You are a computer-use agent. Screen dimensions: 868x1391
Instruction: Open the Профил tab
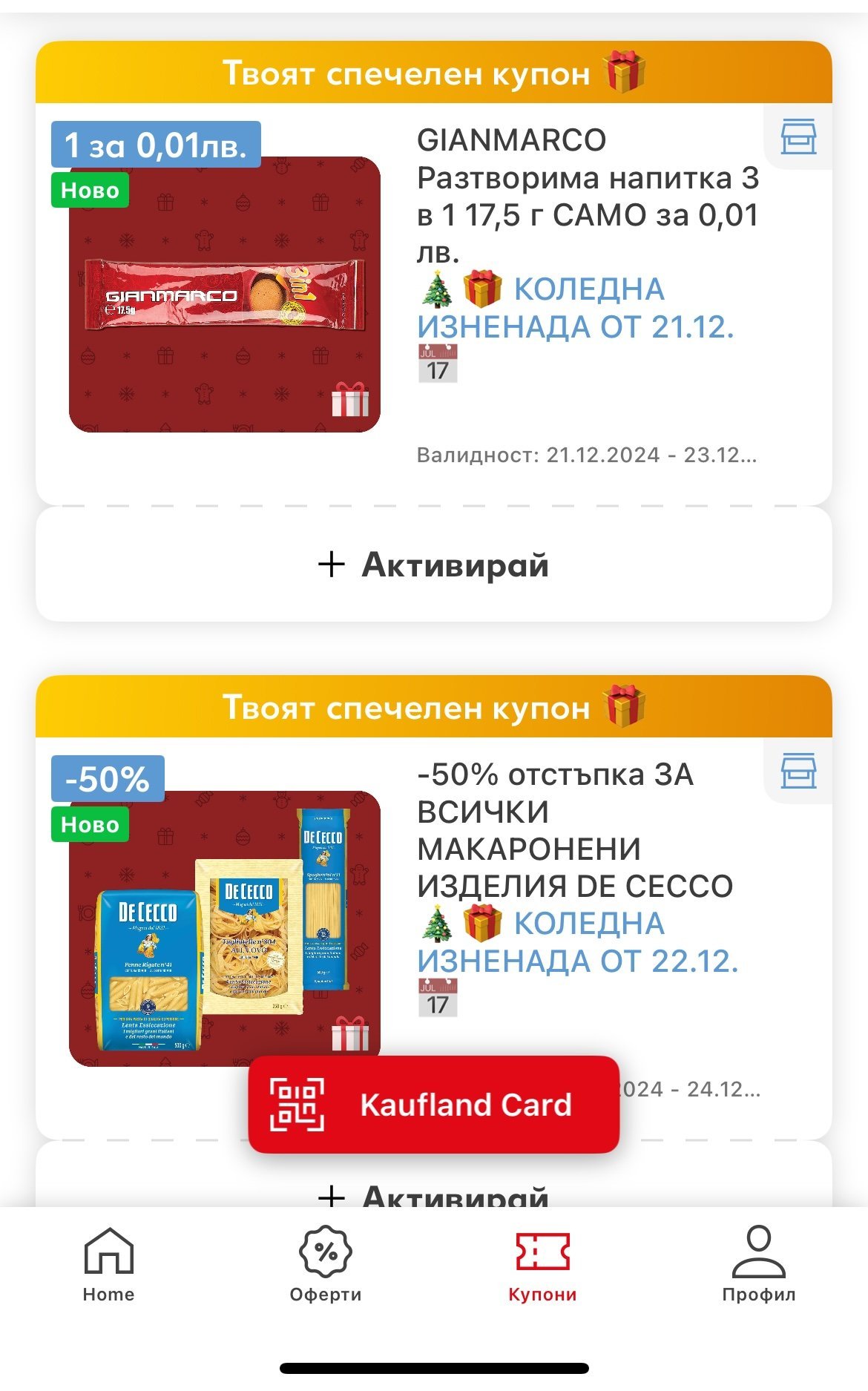[758, 1266]
